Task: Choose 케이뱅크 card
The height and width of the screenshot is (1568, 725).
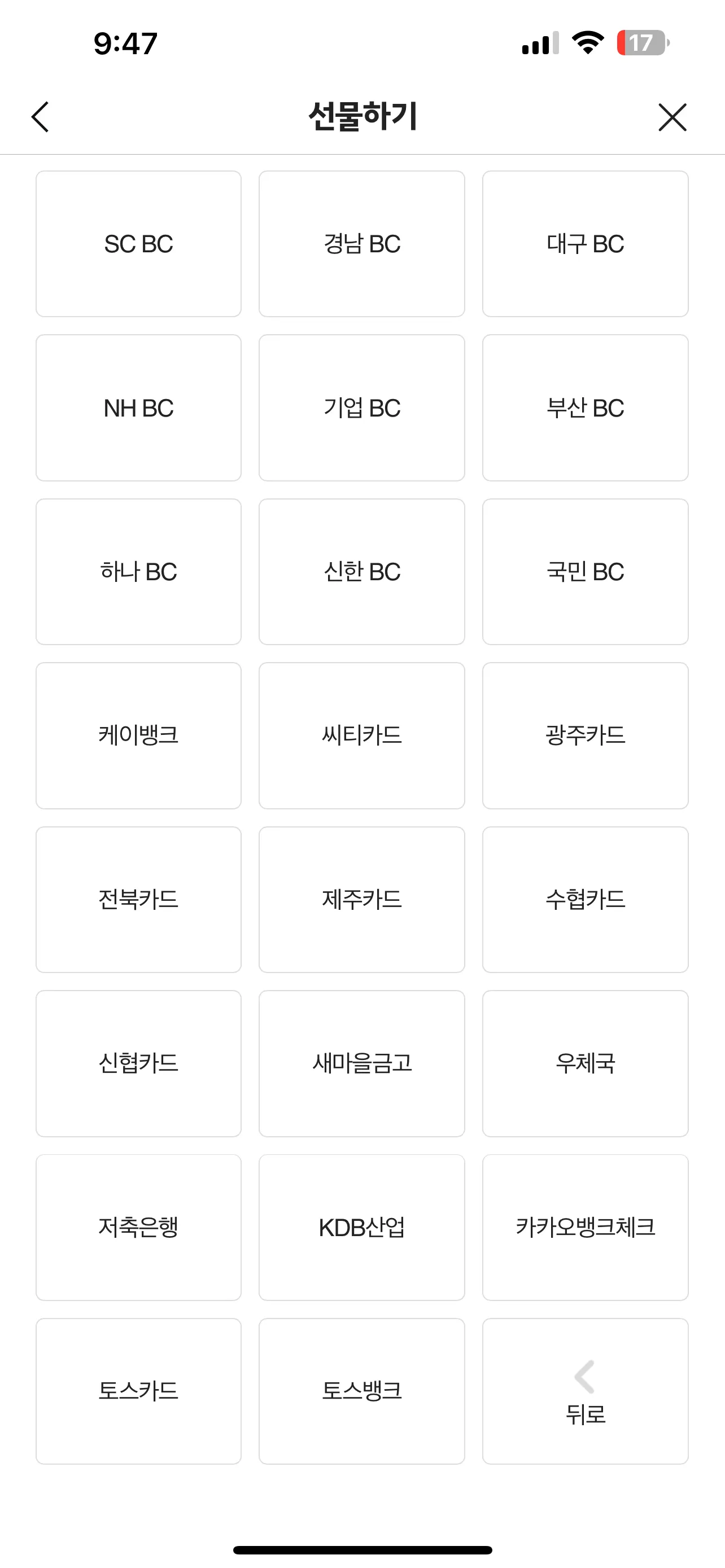Action: point(139,735)
